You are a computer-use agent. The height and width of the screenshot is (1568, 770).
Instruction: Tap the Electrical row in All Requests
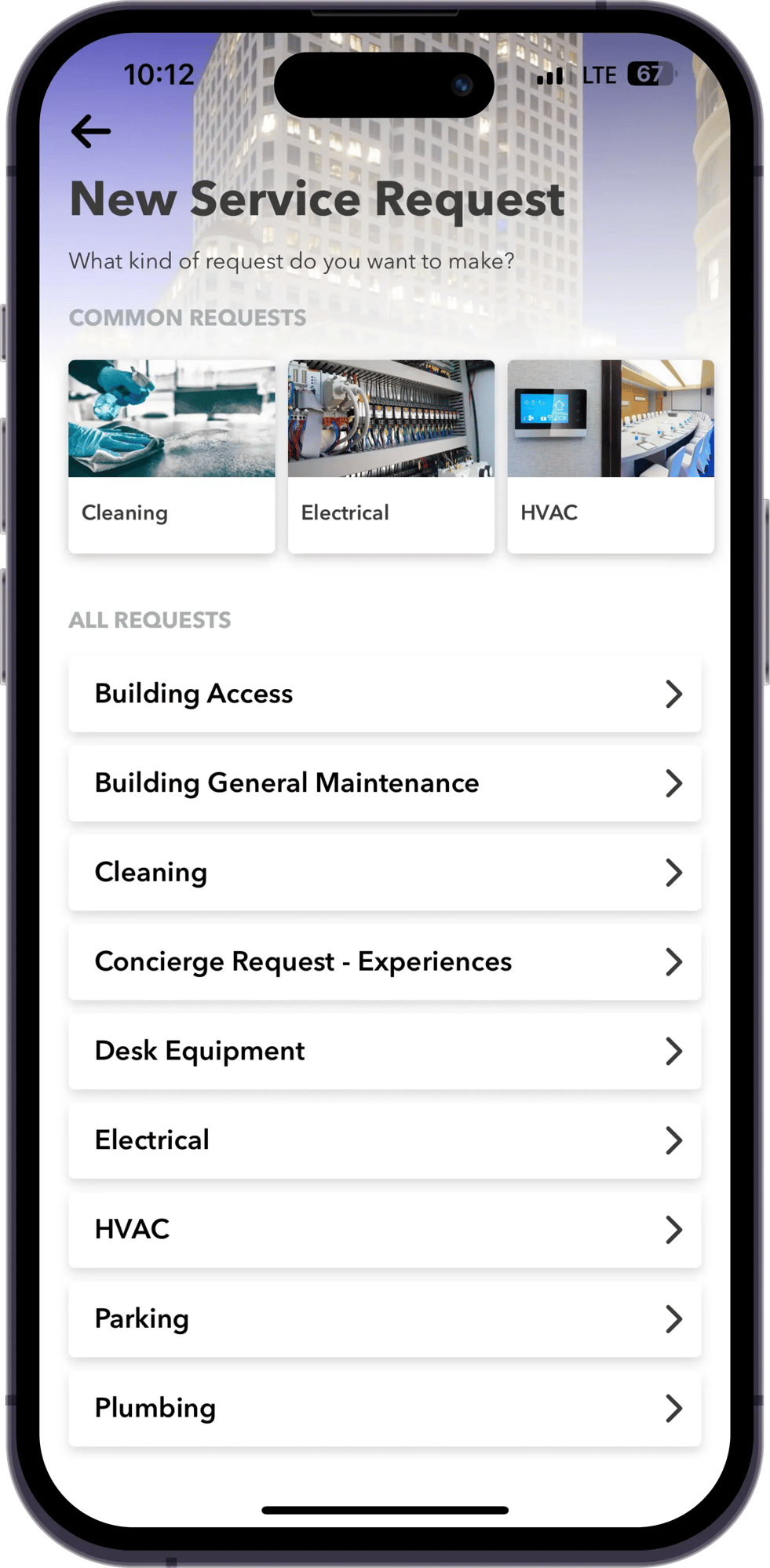click(x=385, y=1140)
